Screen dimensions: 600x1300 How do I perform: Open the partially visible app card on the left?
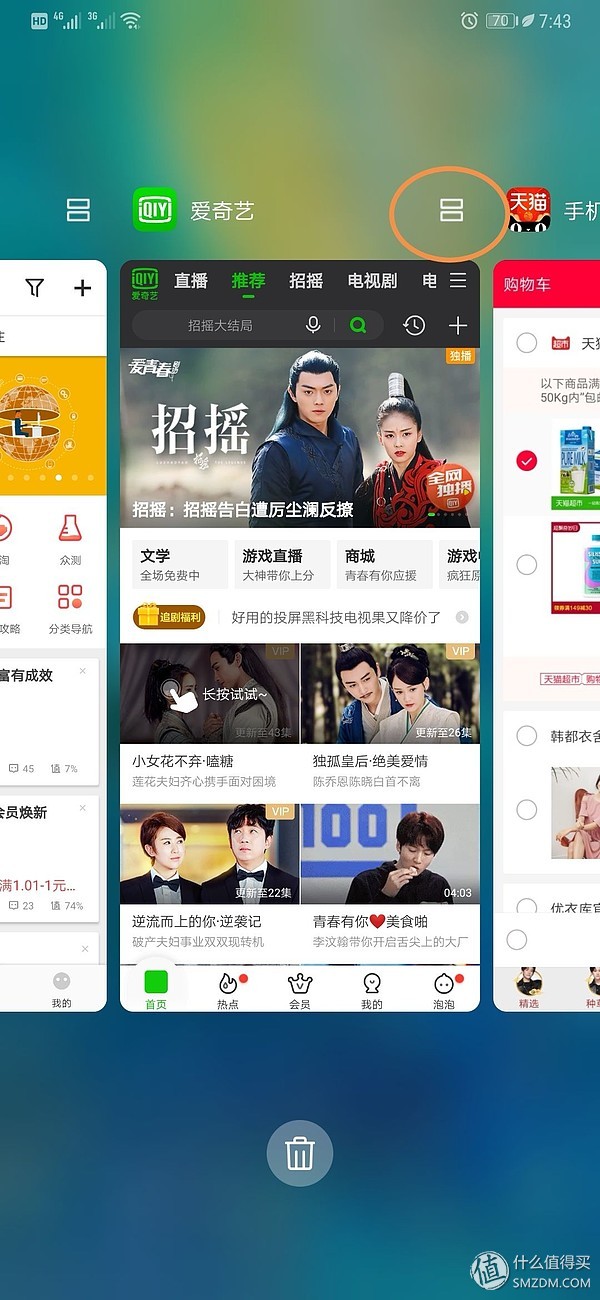click(53, 636)
